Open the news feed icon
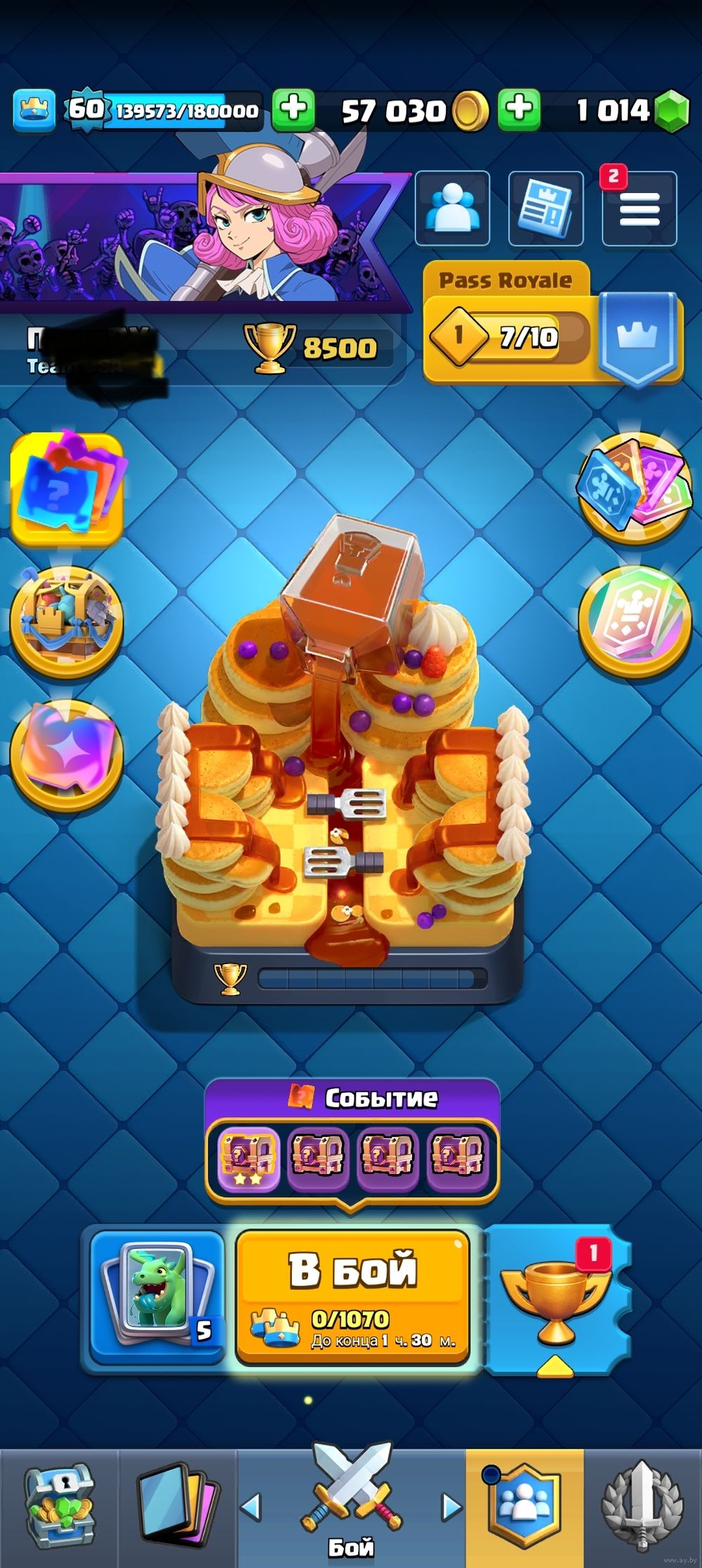This screenshot has height=1568, width=702. [x=545, y=209]
